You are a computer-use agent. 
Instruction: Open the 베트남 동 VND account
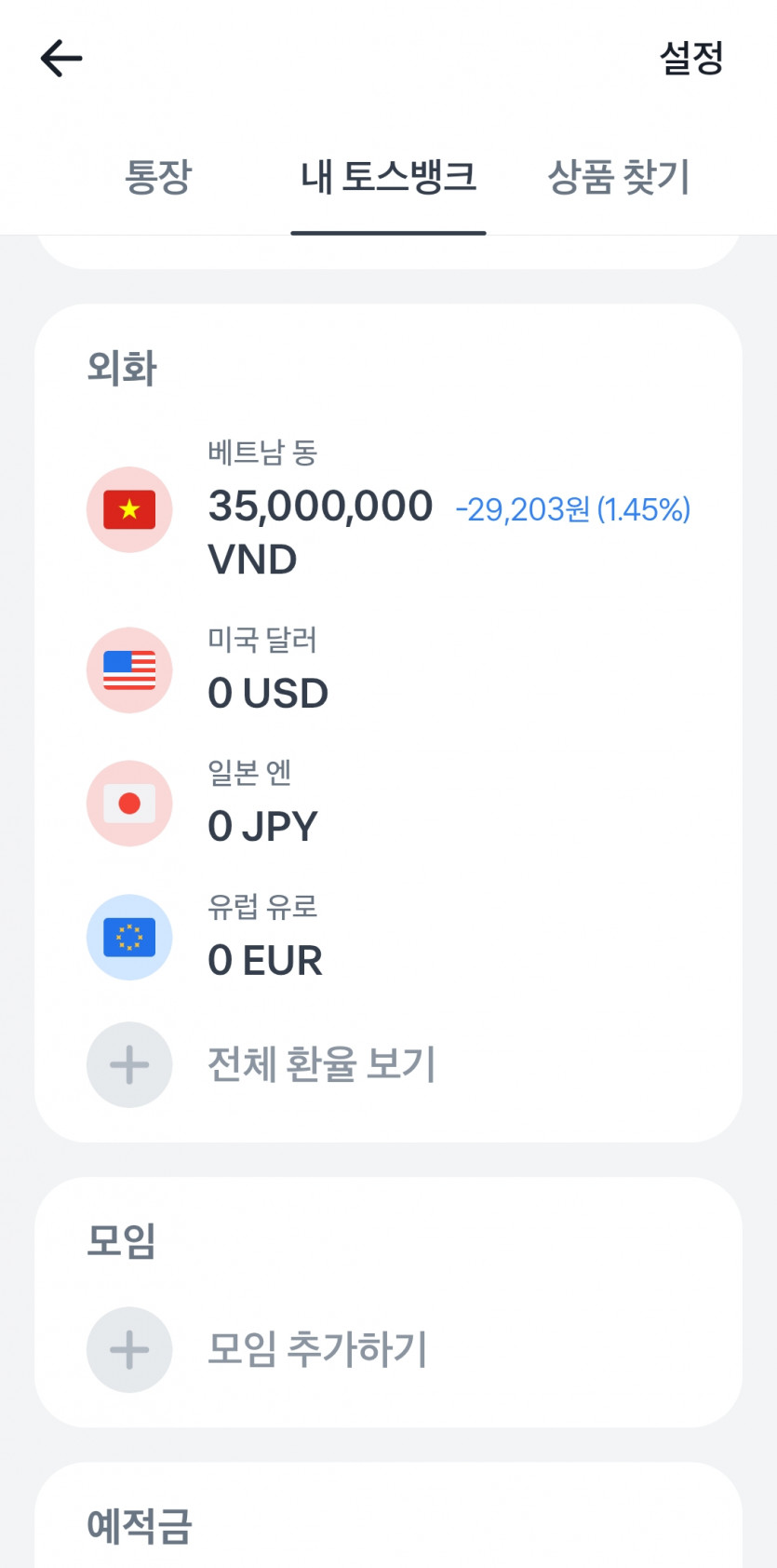[388, 509]
